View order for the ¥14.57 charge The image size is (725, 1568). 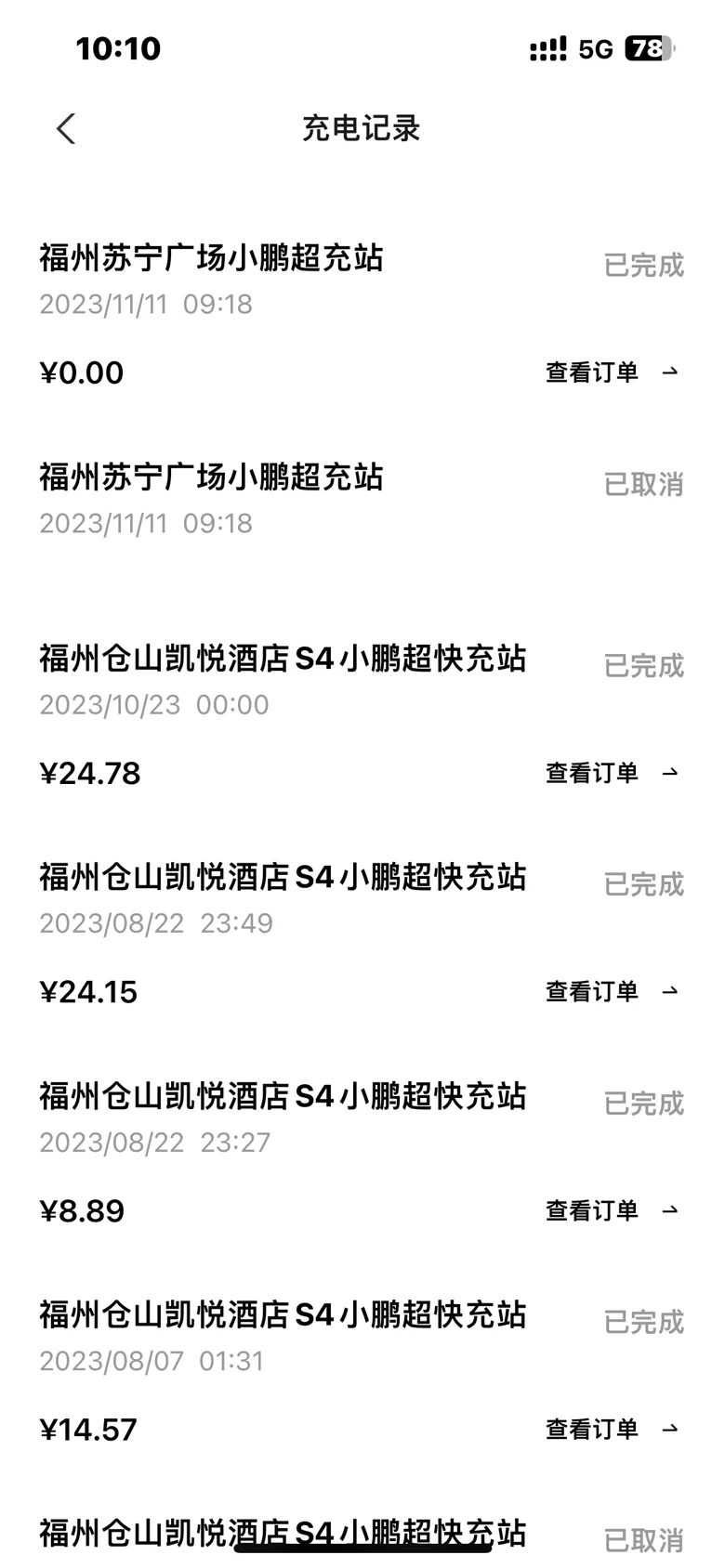tap(611, 1429)
